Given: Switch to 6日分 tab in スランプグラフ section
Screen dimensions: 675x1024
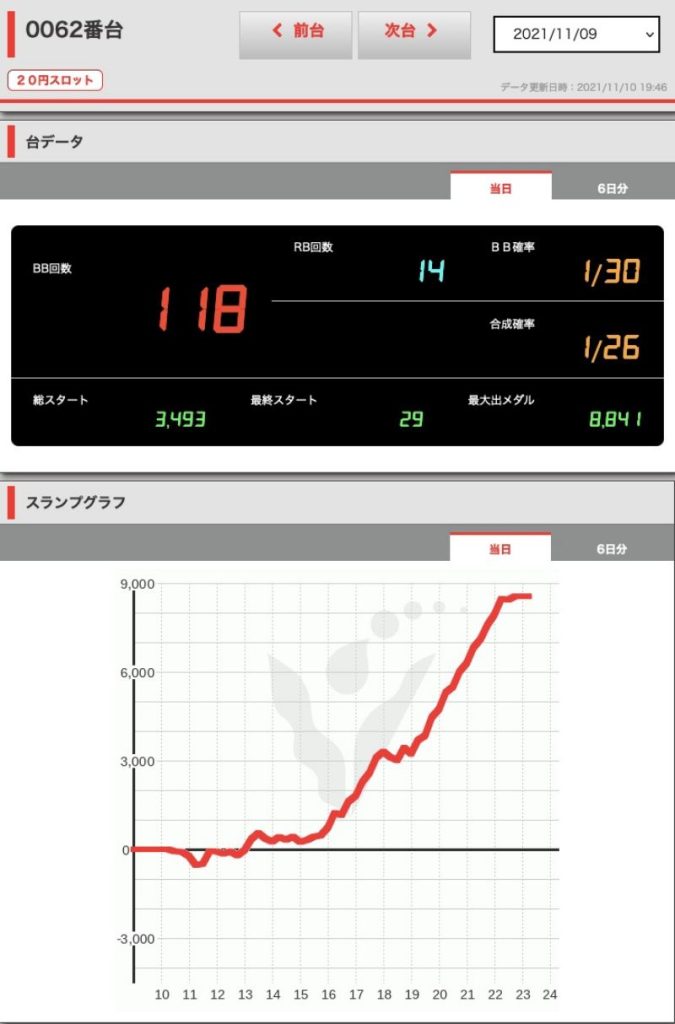Looking at the screenshot, I should tap(612, 548).
